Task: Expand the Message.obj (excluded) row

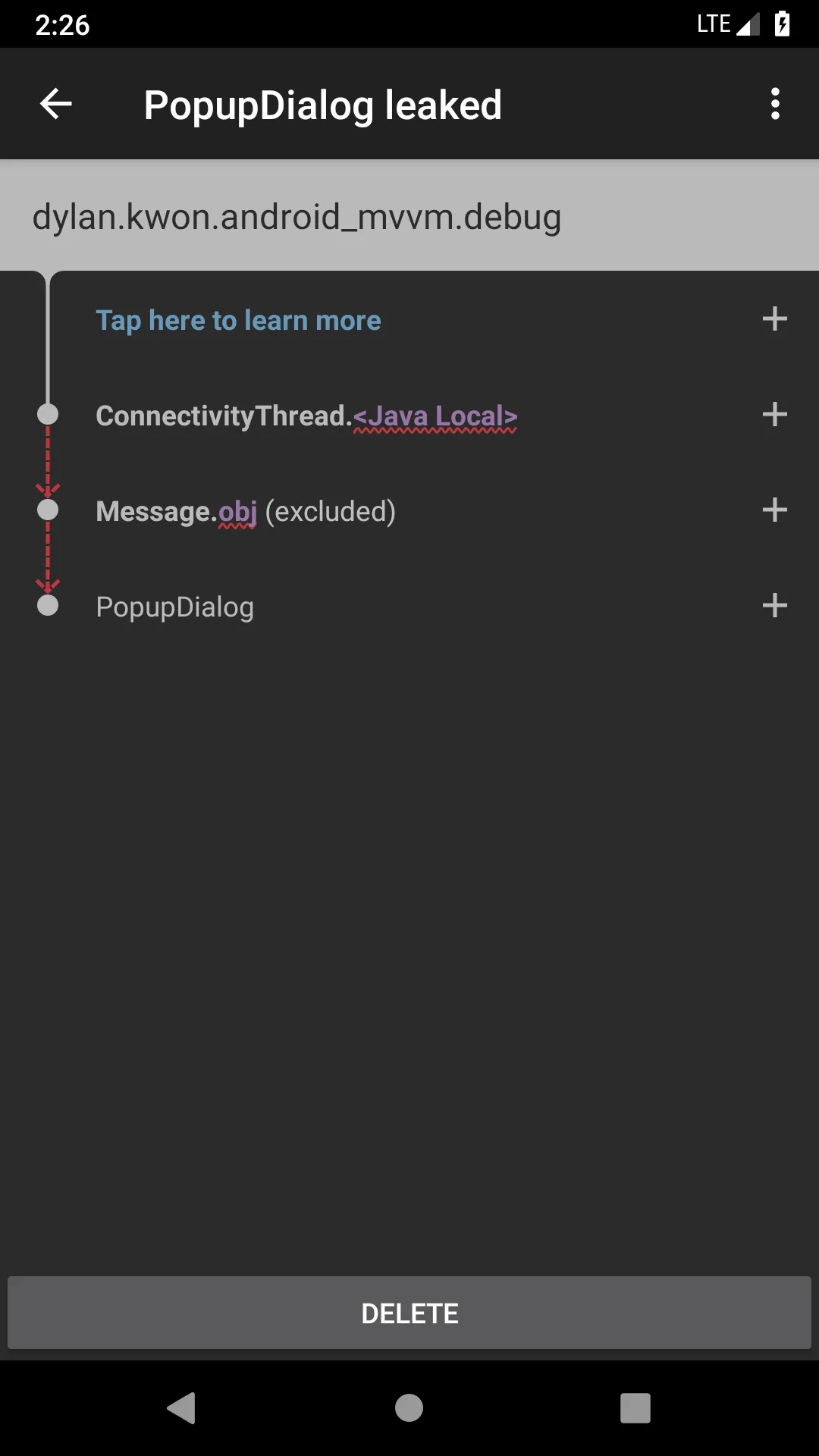Action: coord(774,510)
